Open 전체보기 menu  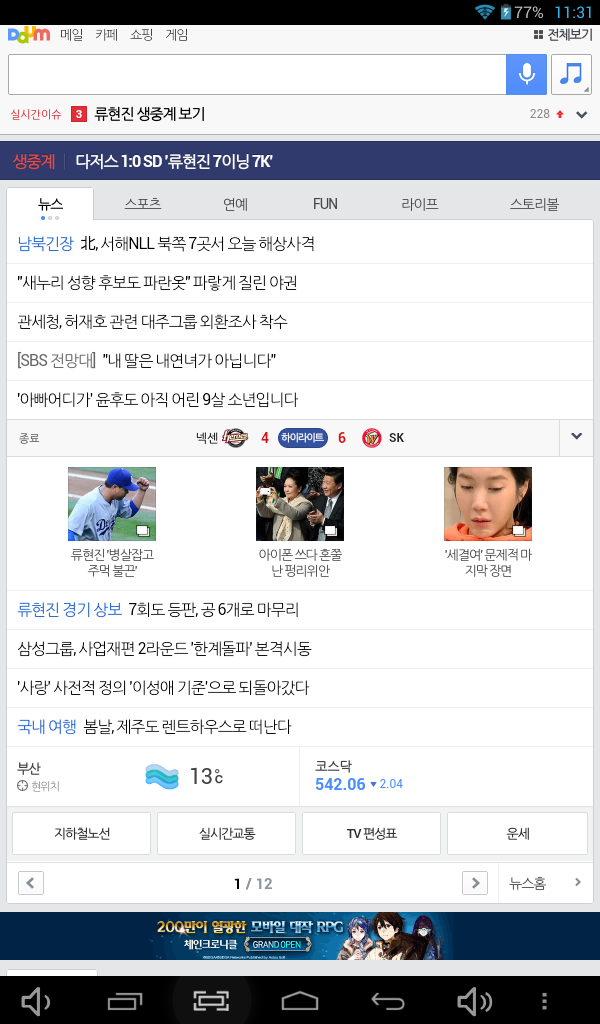(563, 35)
